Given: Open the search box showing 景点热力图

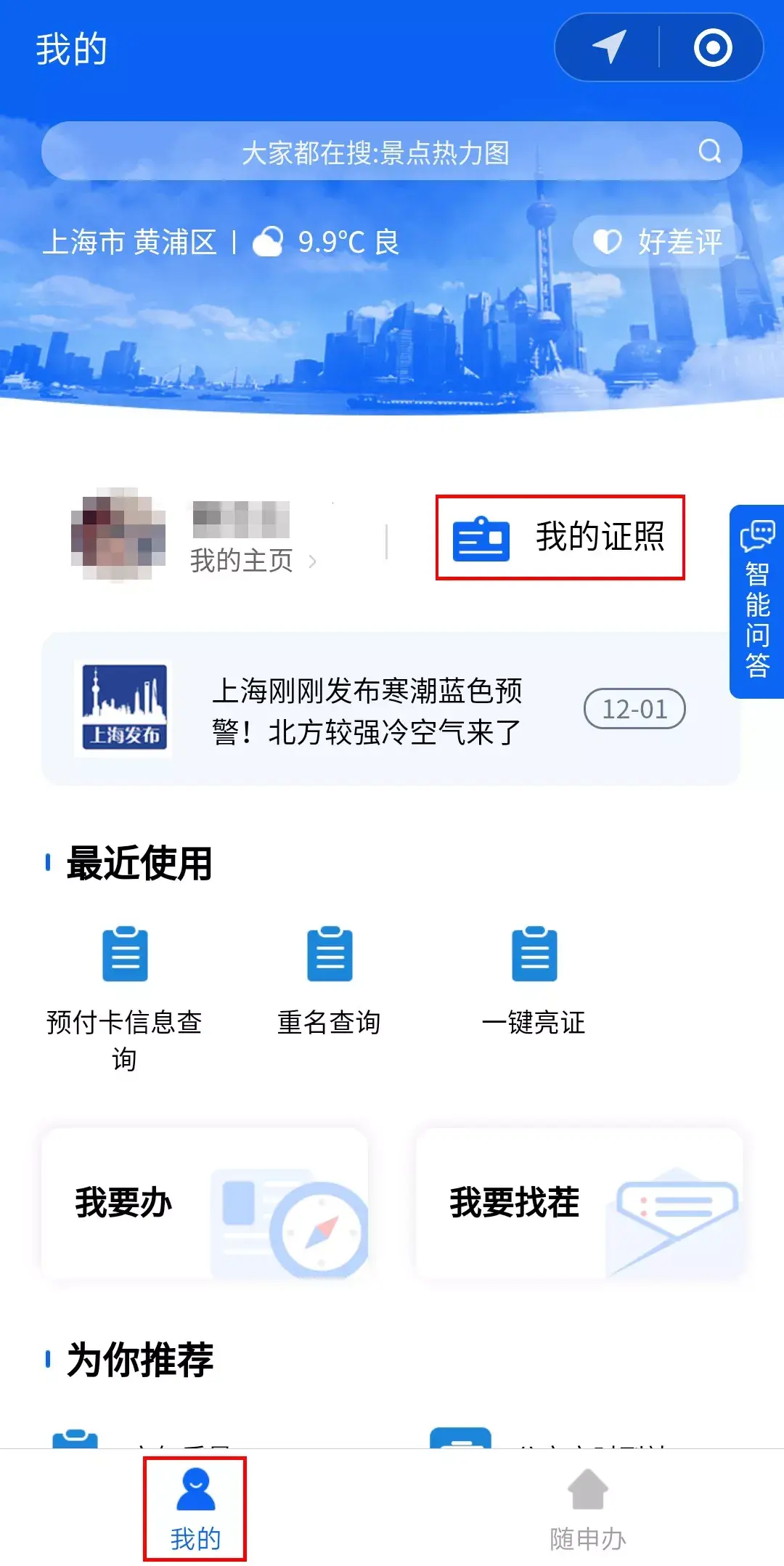Looking at the screenshot, I should pyautogui.click(x=392, y=152).
